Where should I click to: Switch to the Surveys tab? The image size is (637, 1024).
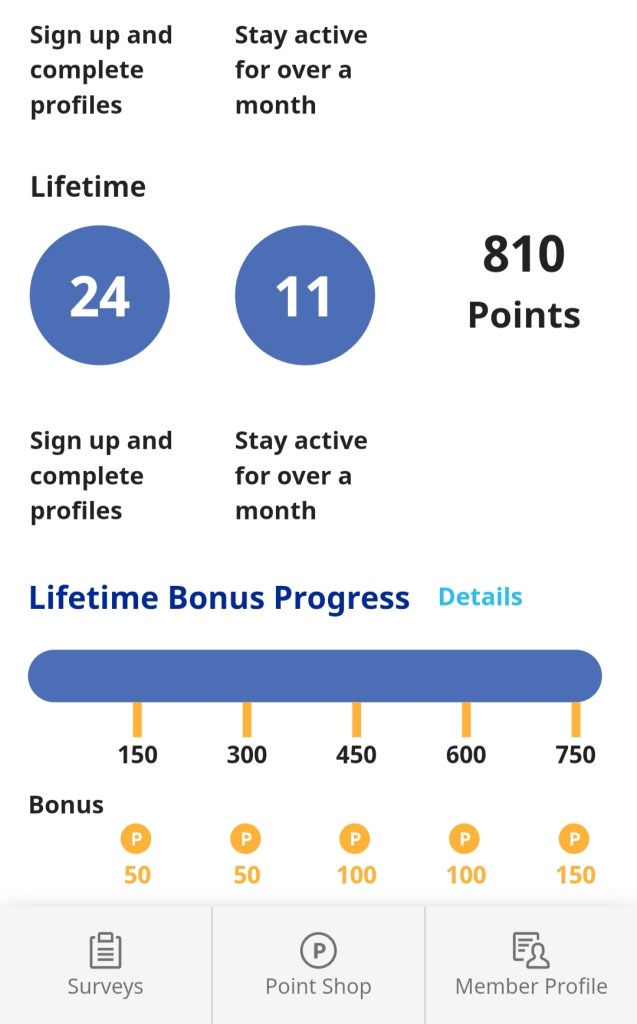click(x=105, y=965)
